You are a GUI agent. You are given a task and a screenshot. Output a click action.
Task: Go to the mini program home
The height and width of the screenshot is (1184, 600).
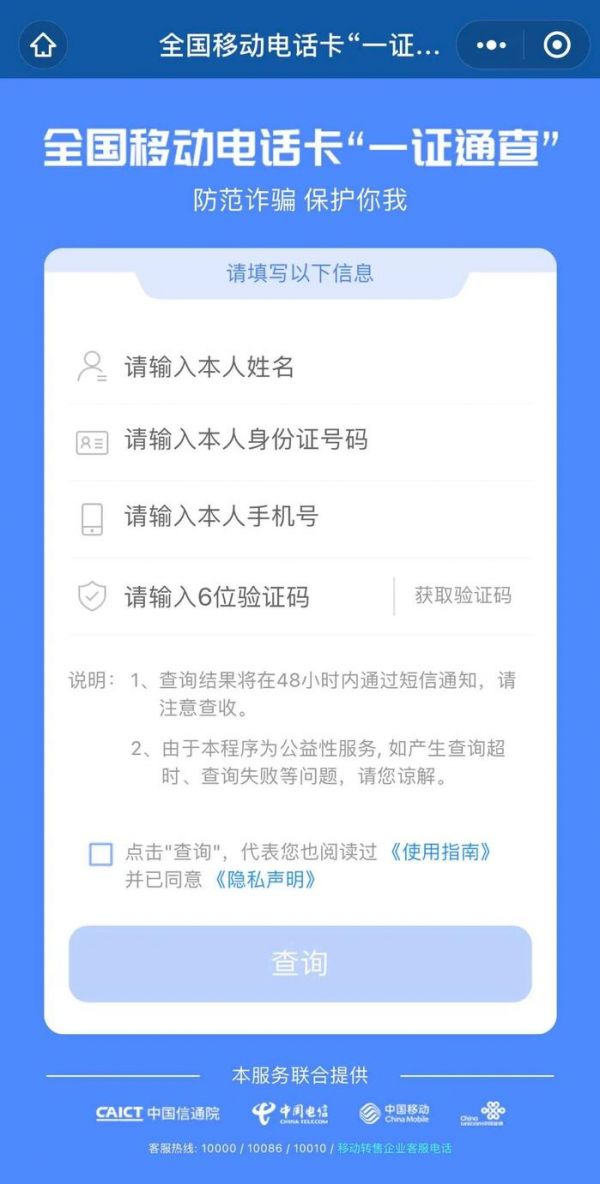[x=43, y=46]
